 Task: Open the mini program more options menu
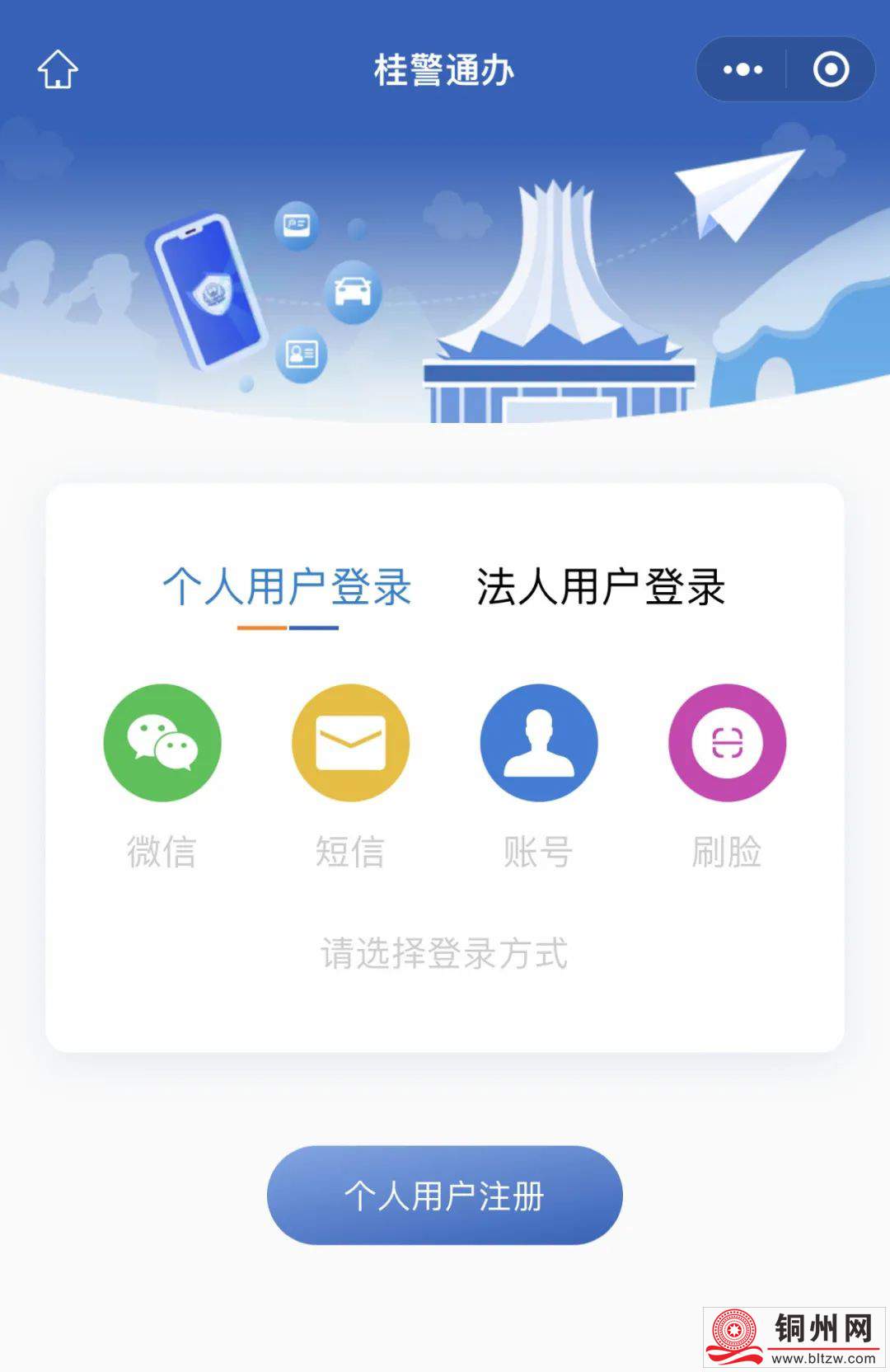[x=742, y=69]
